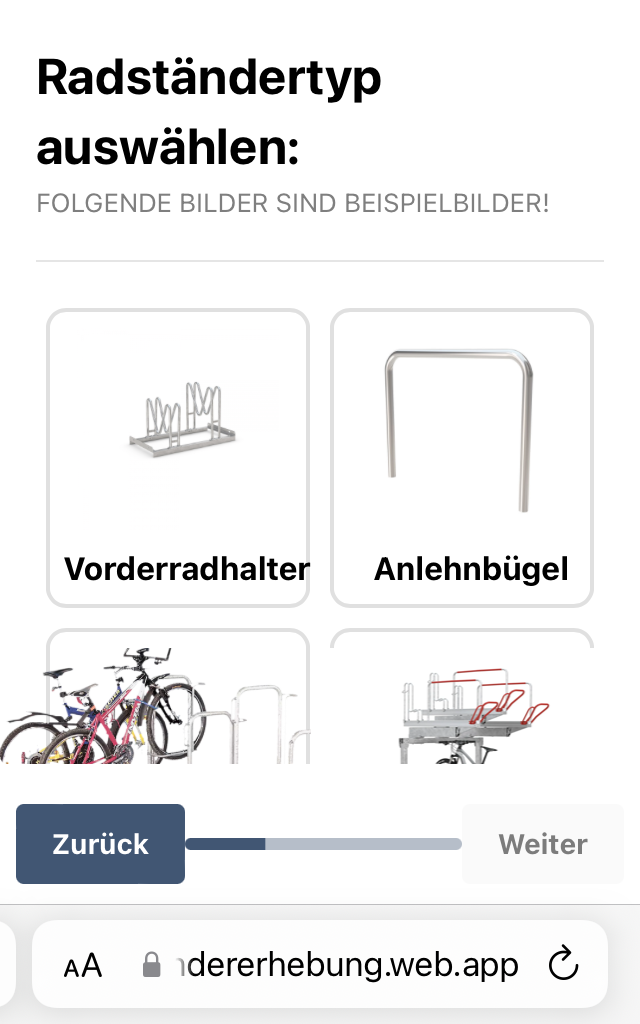Select the rack card showing parked bicycles

coord(178,700)
